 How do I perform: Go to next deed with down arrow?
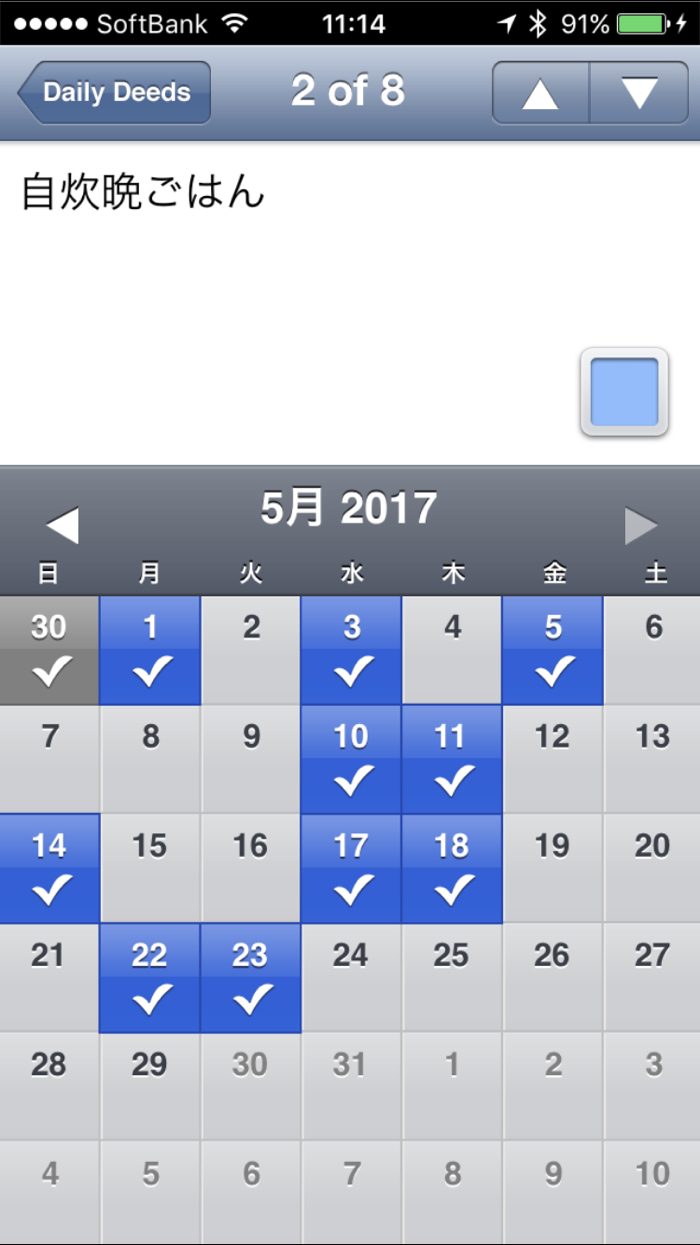(639, 93)
